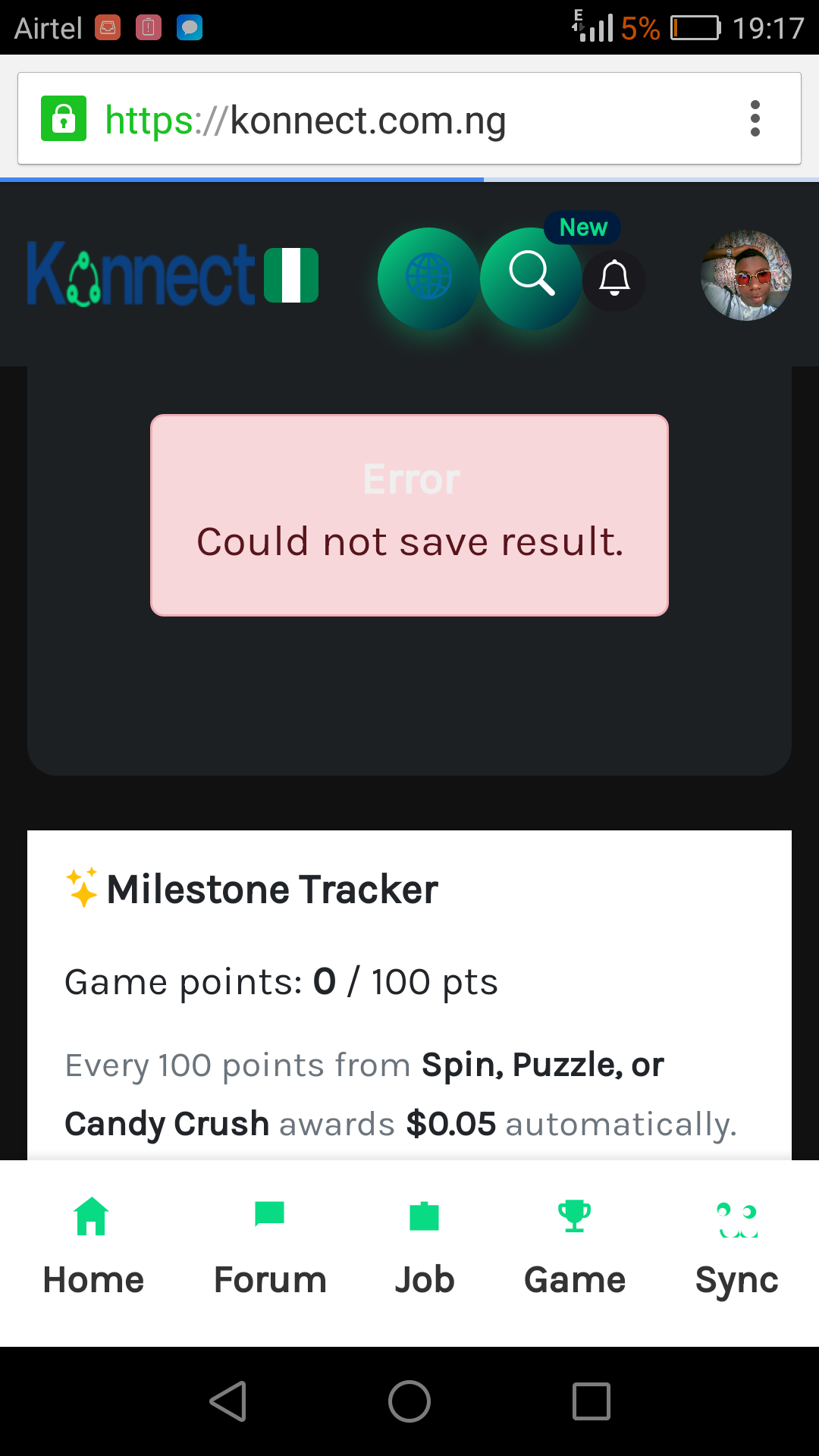Open the recent apps view
Screen dimensions: 819x1456
(x=591, y=1401)
